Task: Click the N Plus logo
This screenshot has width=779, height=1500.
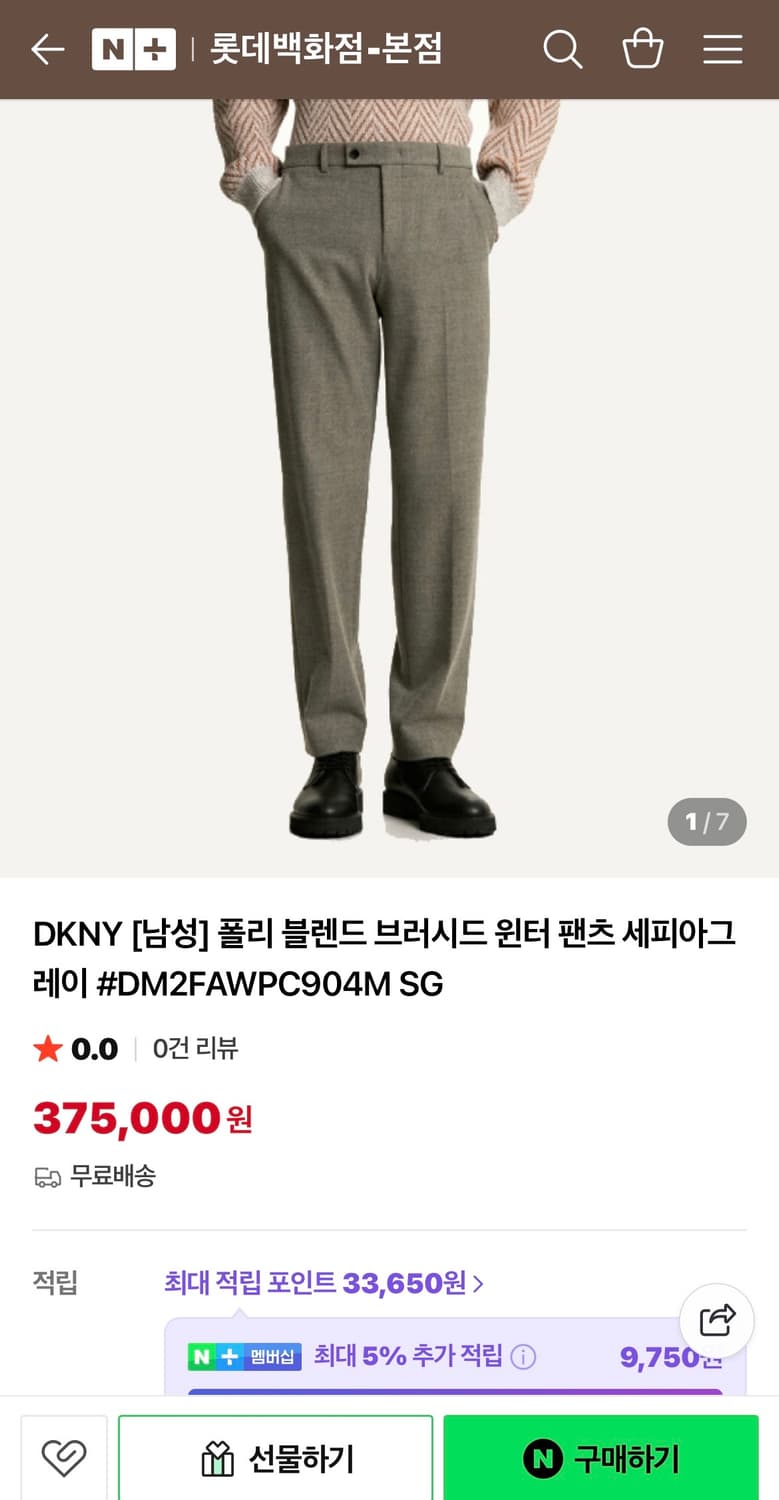Action: pos(134,49)
